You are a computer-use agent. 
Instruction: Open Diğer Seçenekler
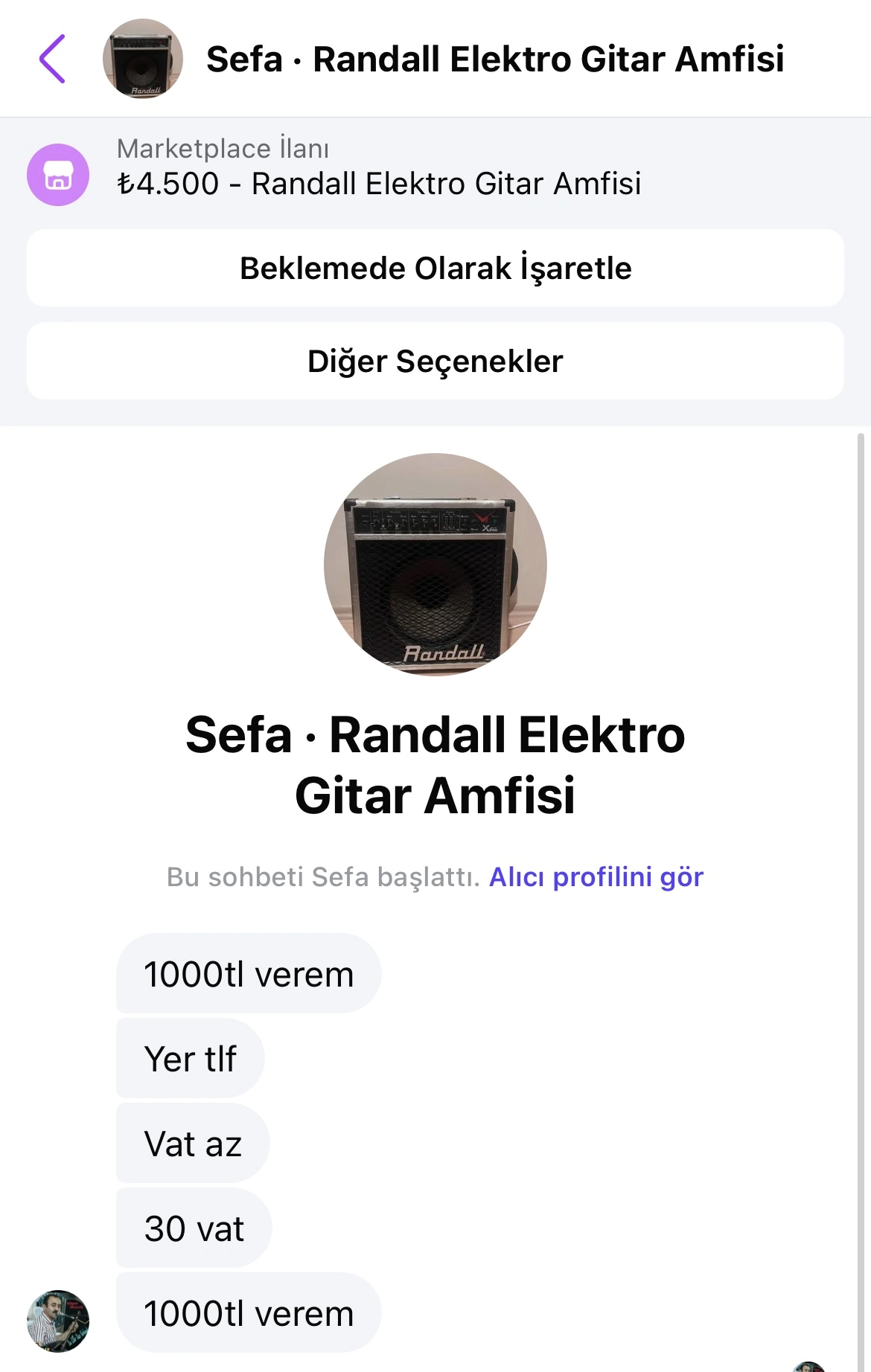coord(435,361)
